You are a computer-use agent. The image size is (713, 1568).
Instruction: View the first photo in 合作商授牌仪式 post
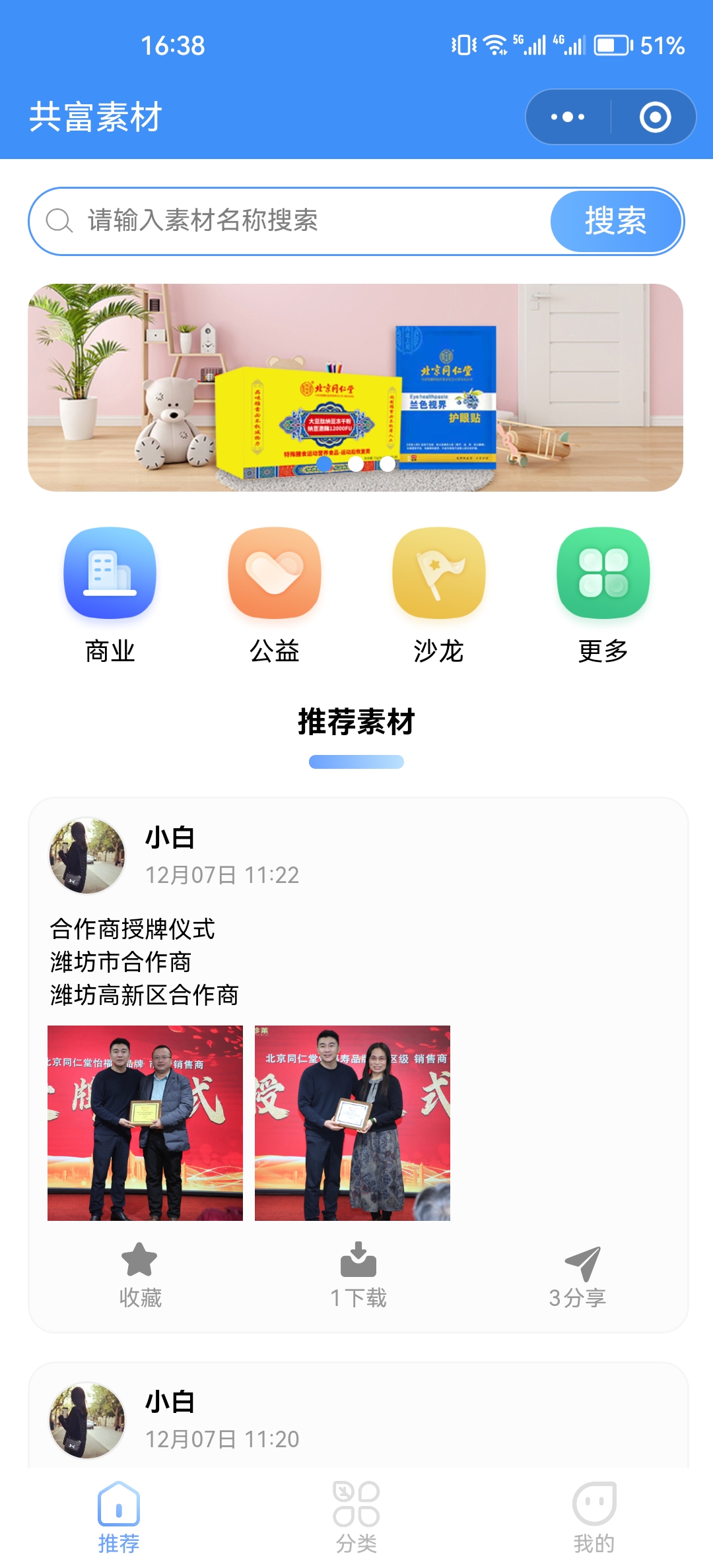[x=145, y=1123]
